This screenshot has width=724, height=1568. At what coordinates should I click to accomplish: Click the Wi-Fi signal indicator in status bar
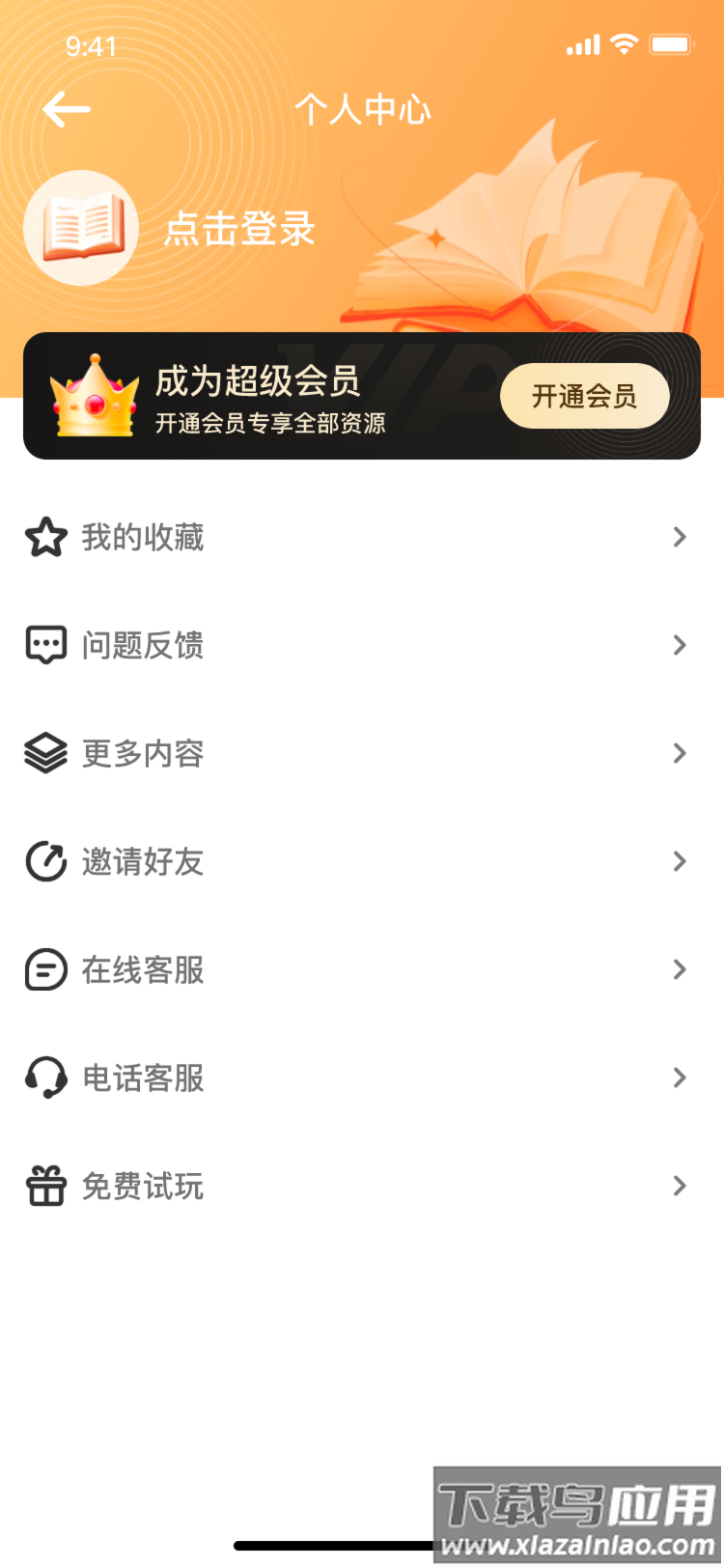tap(625, 43)
